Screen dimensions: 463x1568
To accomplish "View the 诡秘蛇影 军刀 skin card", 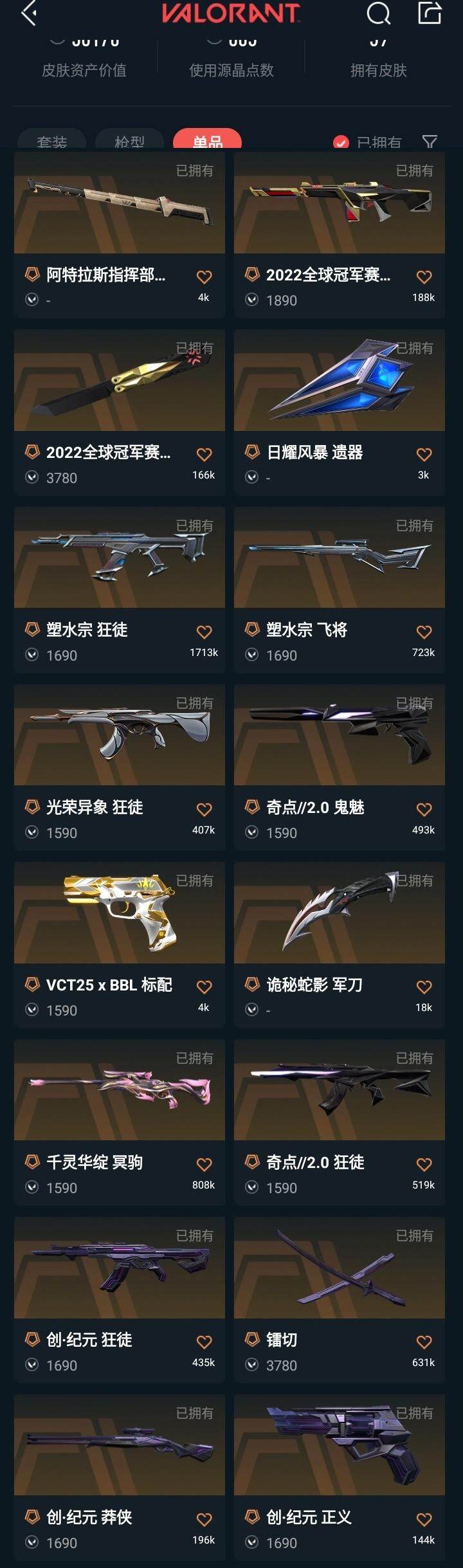I will point(340,913).
